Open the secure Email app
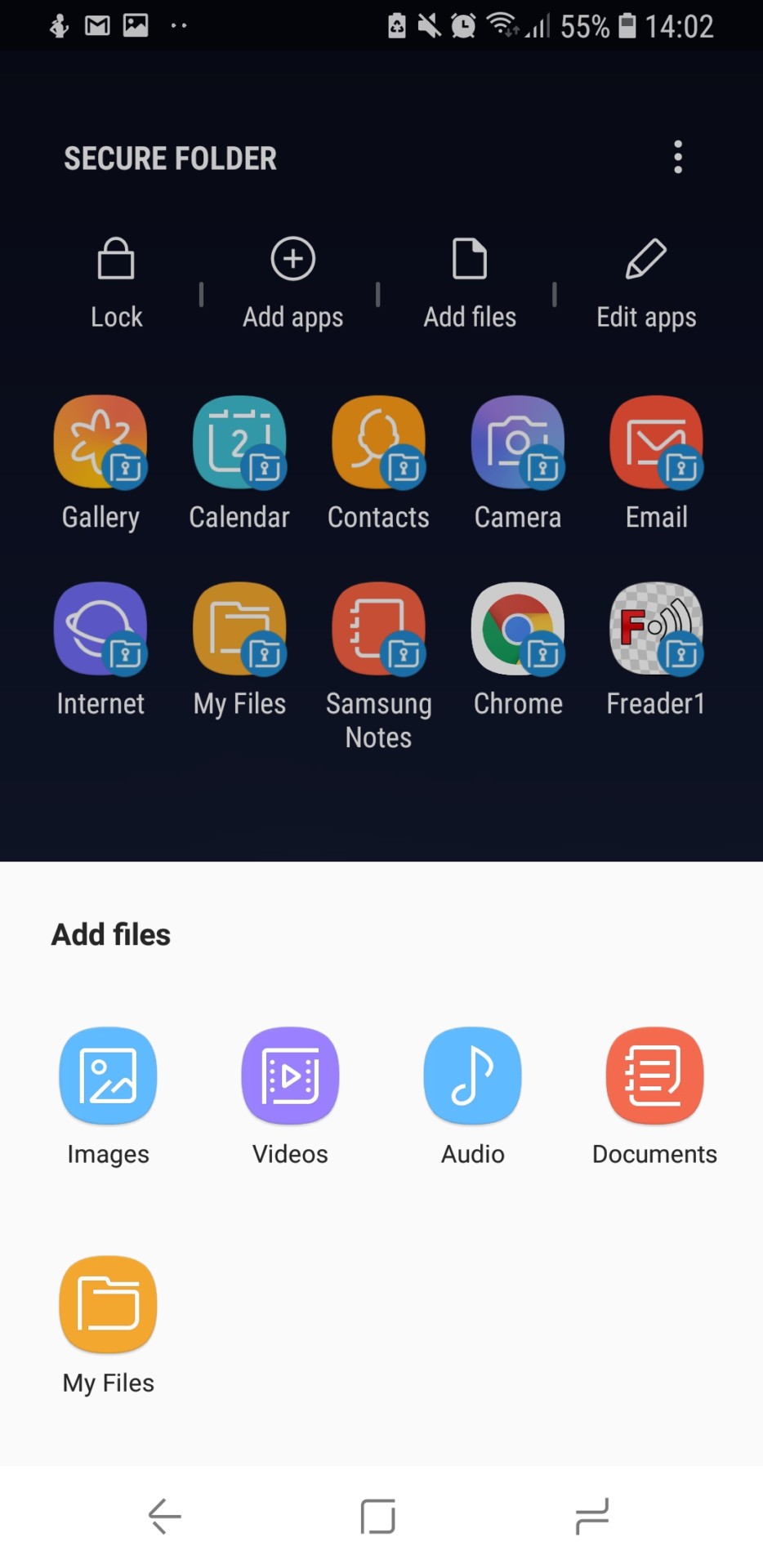763x1568 pixels. point(656,462)
